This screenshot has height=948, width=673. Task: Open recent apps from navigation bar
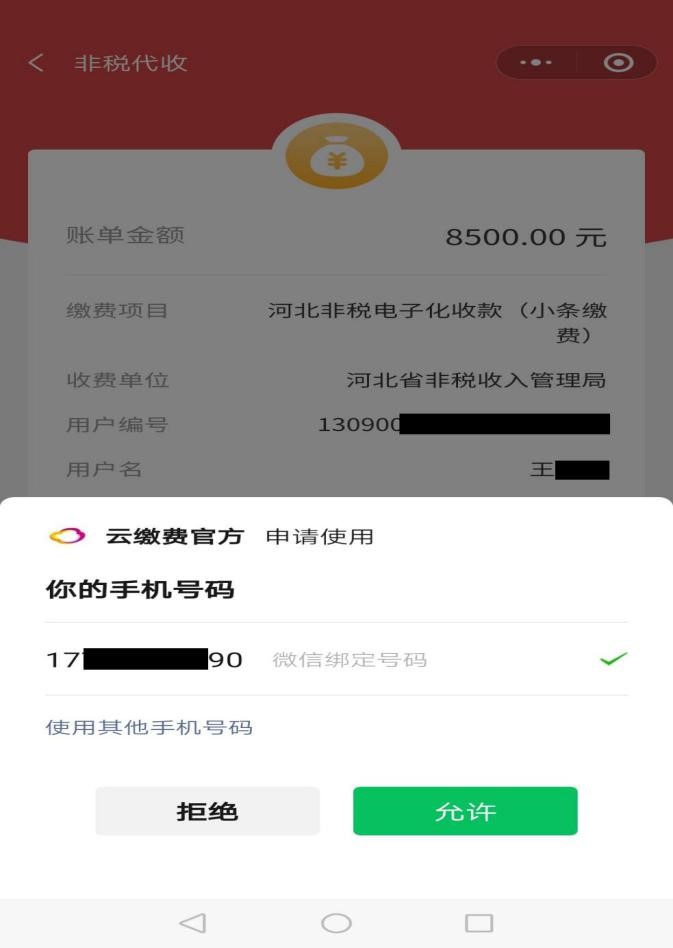tap(479, 923)
